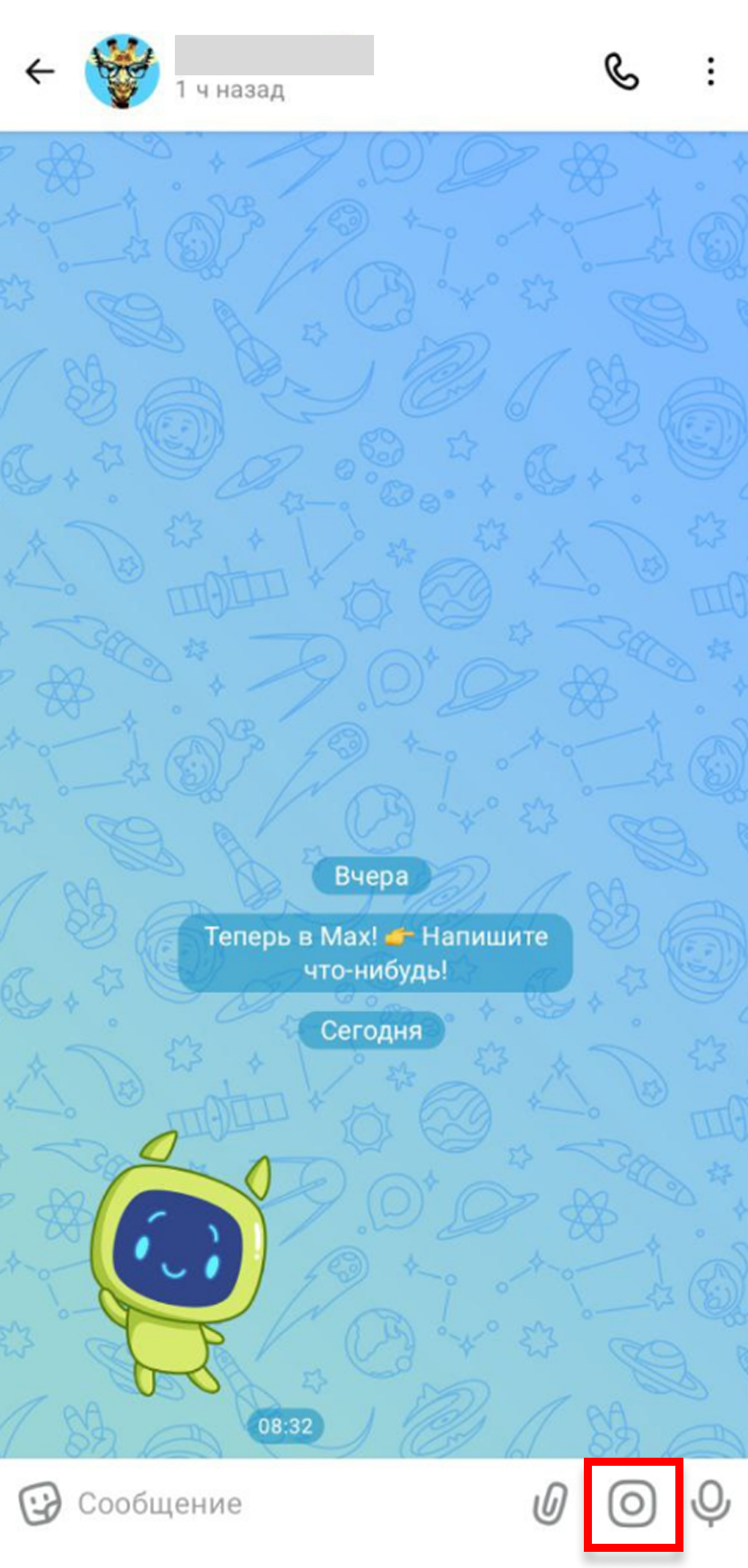Go back to the chat list
Image resolution: width=748 pixels, height=1568 pixels.
pos(40,71)
